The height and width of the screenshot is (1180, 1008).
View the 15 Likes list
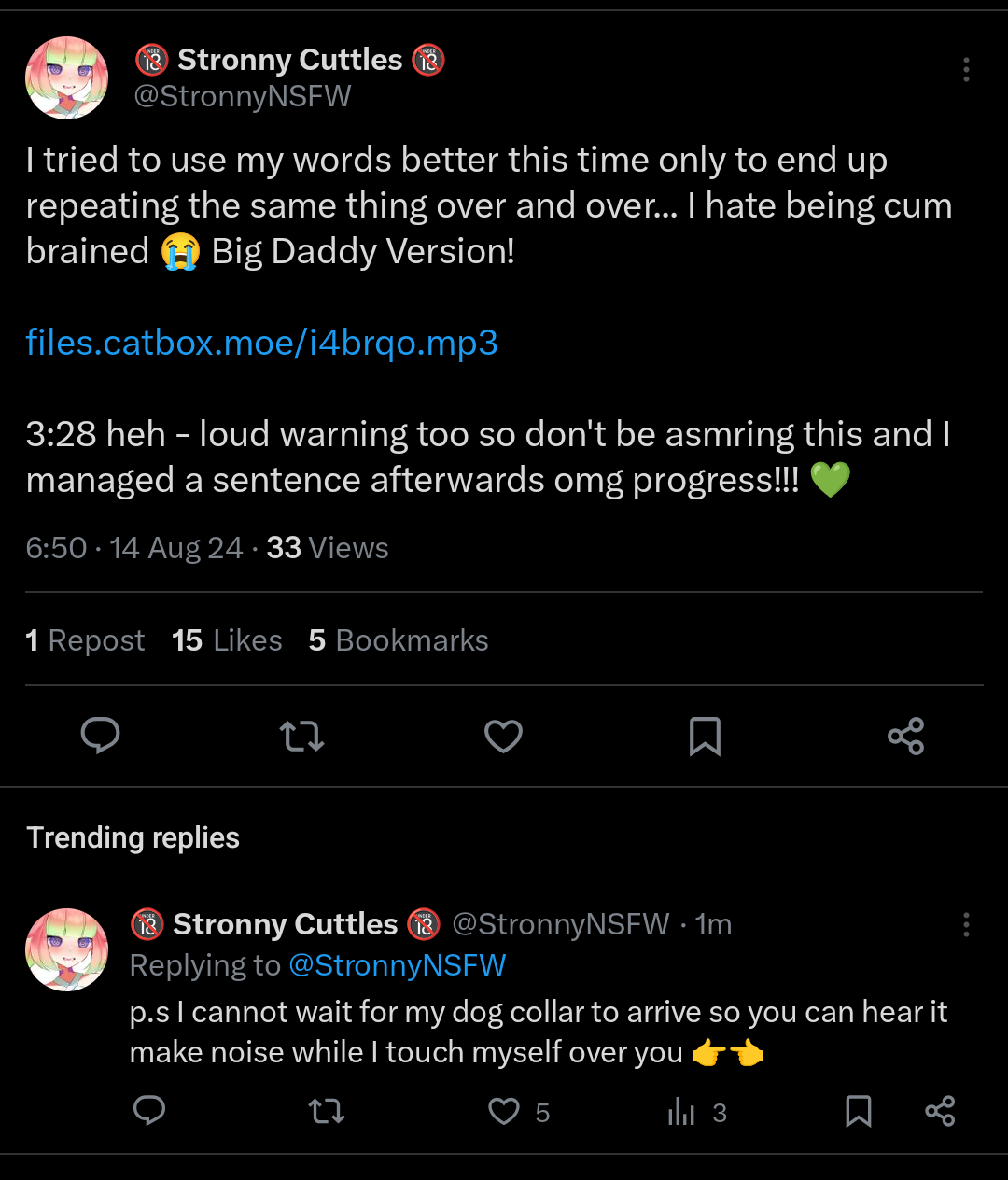click(x=227, y=640)
